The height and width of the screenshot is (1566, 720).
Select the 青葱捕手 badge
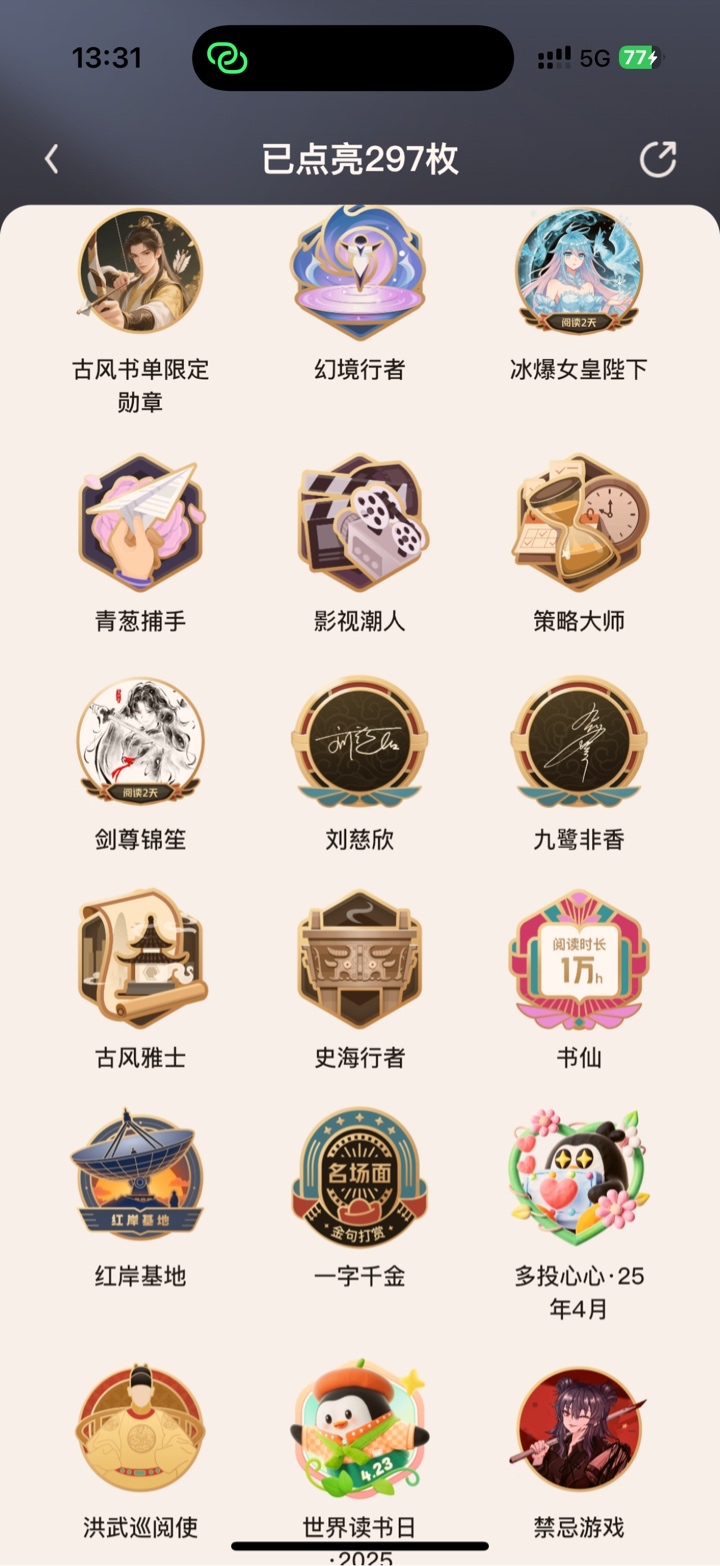[141, 522]
